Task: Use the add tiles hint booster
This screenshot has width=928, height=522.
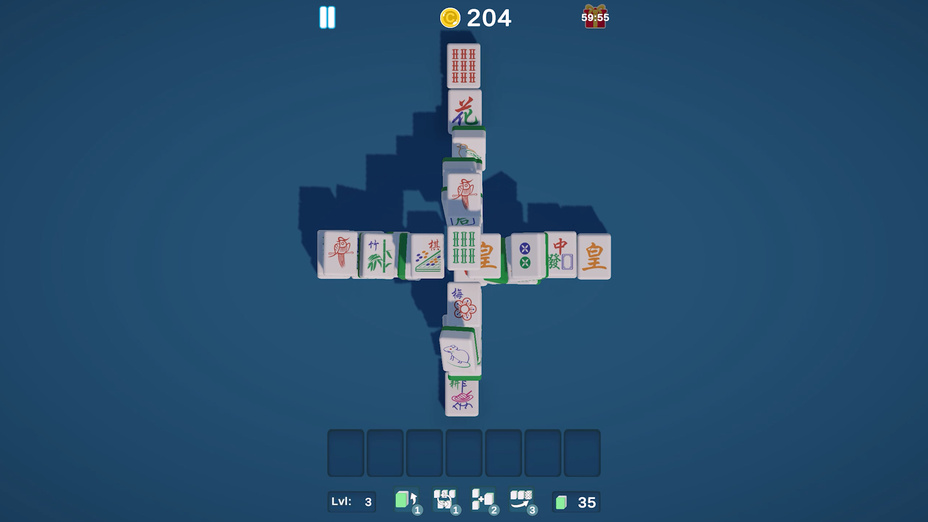Action: (483, 500)
